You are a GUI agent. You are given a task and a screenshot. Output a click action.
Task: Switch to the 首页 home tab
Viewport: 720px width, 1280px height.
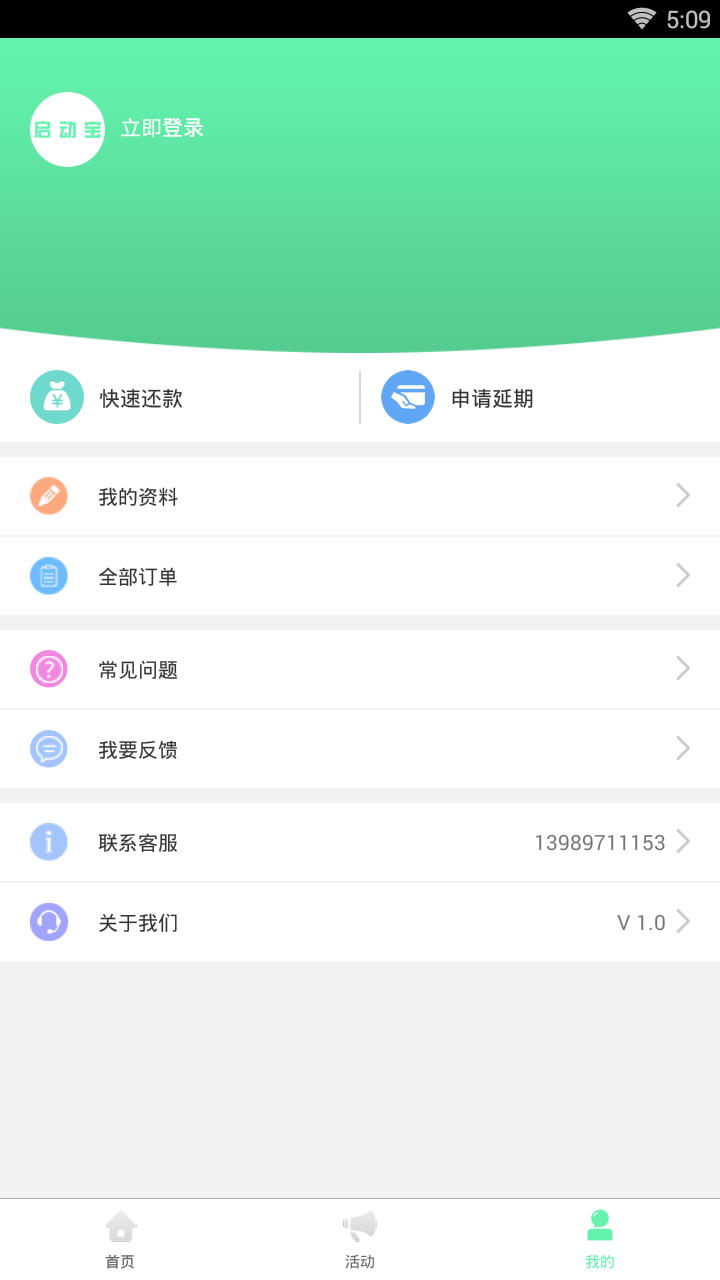pos(120,1240)
